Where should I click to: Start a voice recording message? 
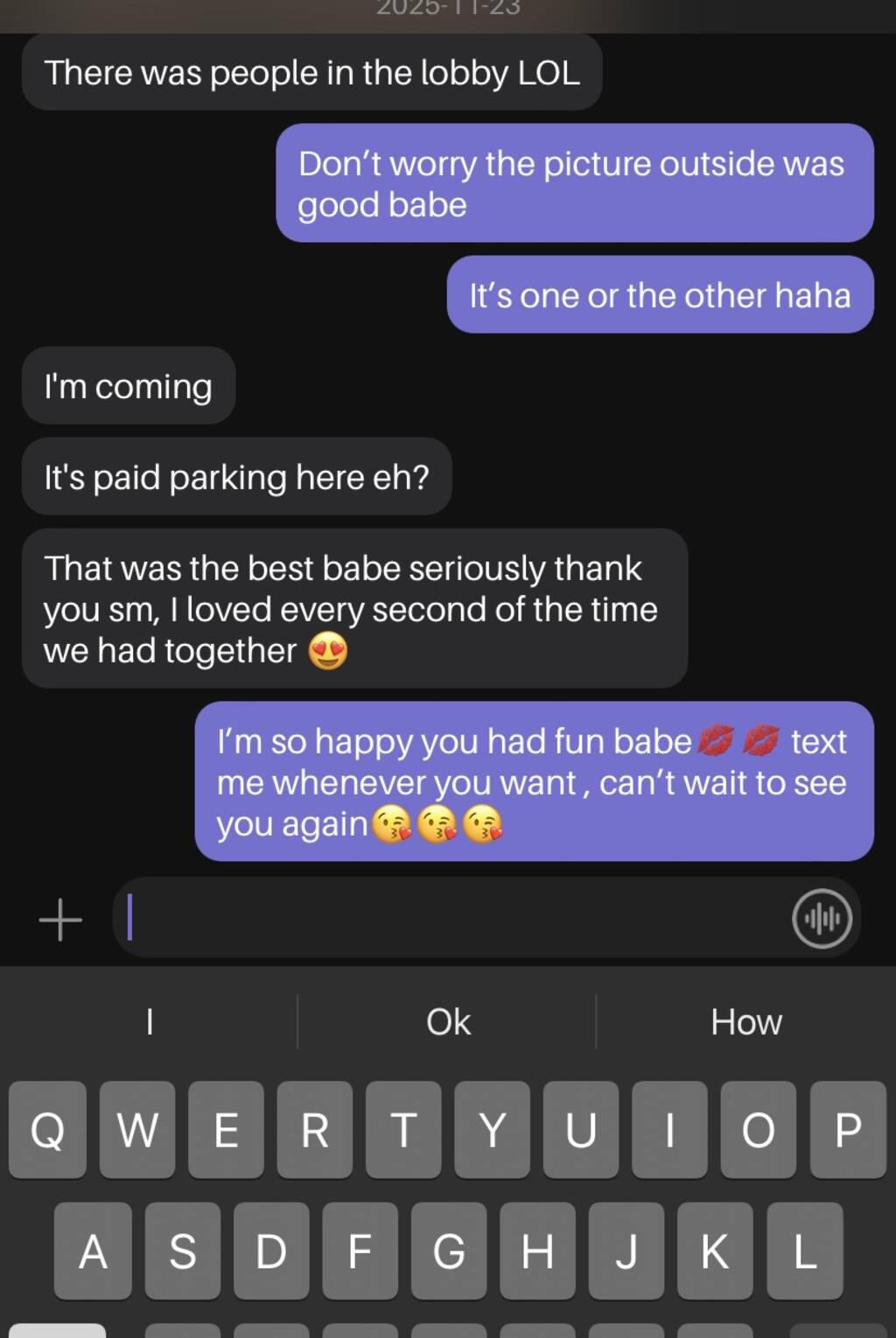(822, 918)
